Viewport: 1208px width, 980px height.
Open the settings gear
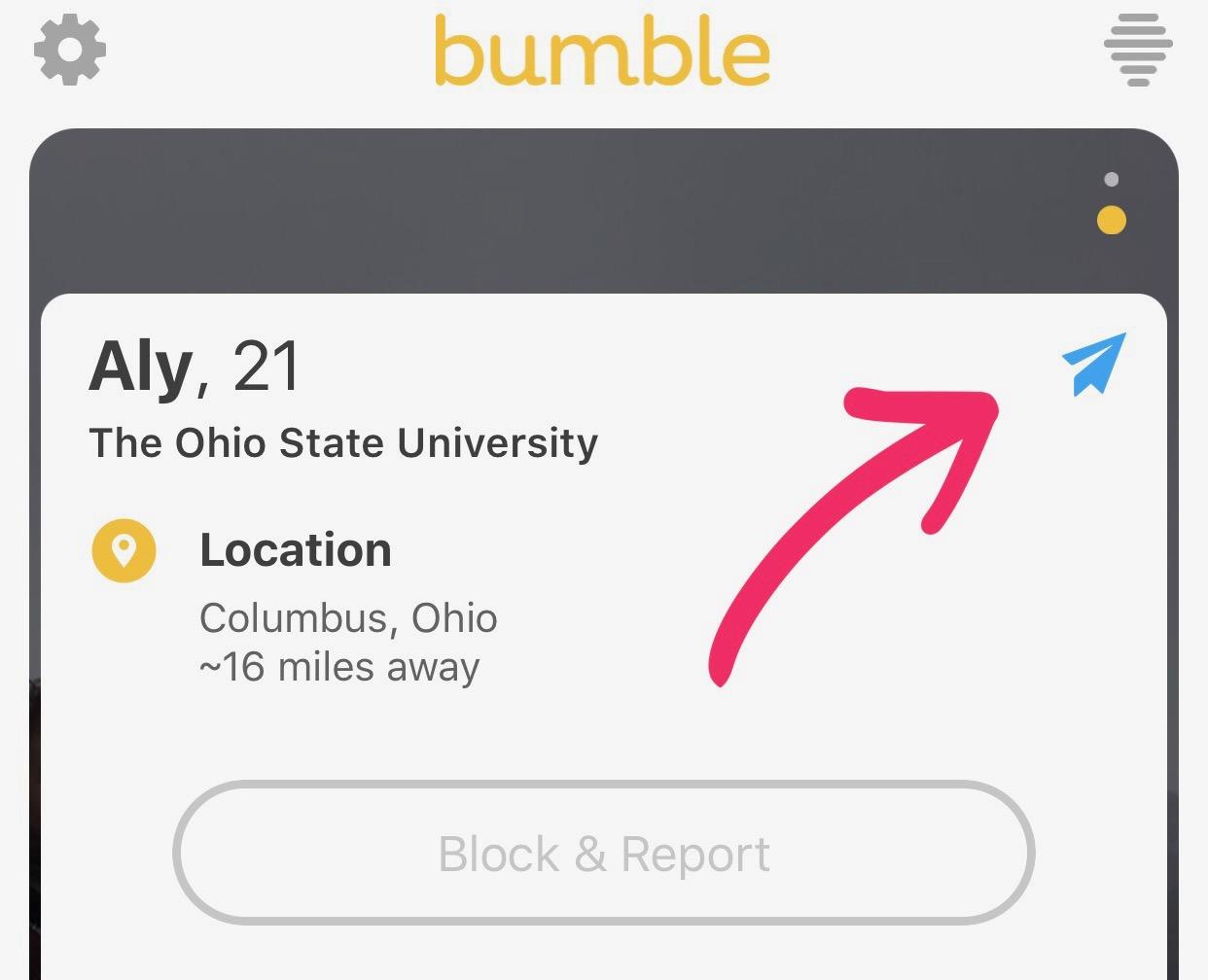click(x=70, y=49)
